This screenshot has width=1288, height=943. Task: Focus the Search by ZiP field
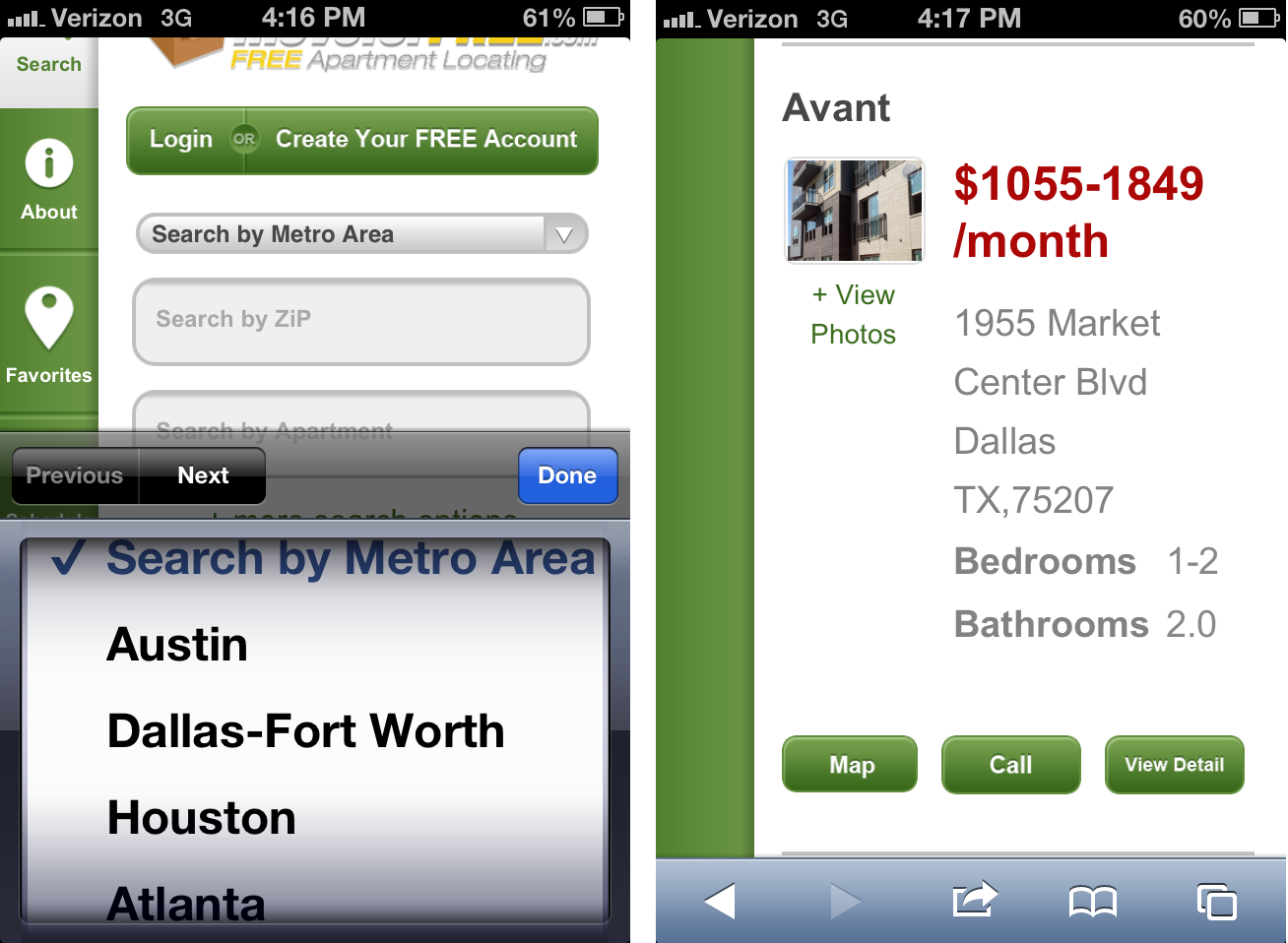coord(360,320)
